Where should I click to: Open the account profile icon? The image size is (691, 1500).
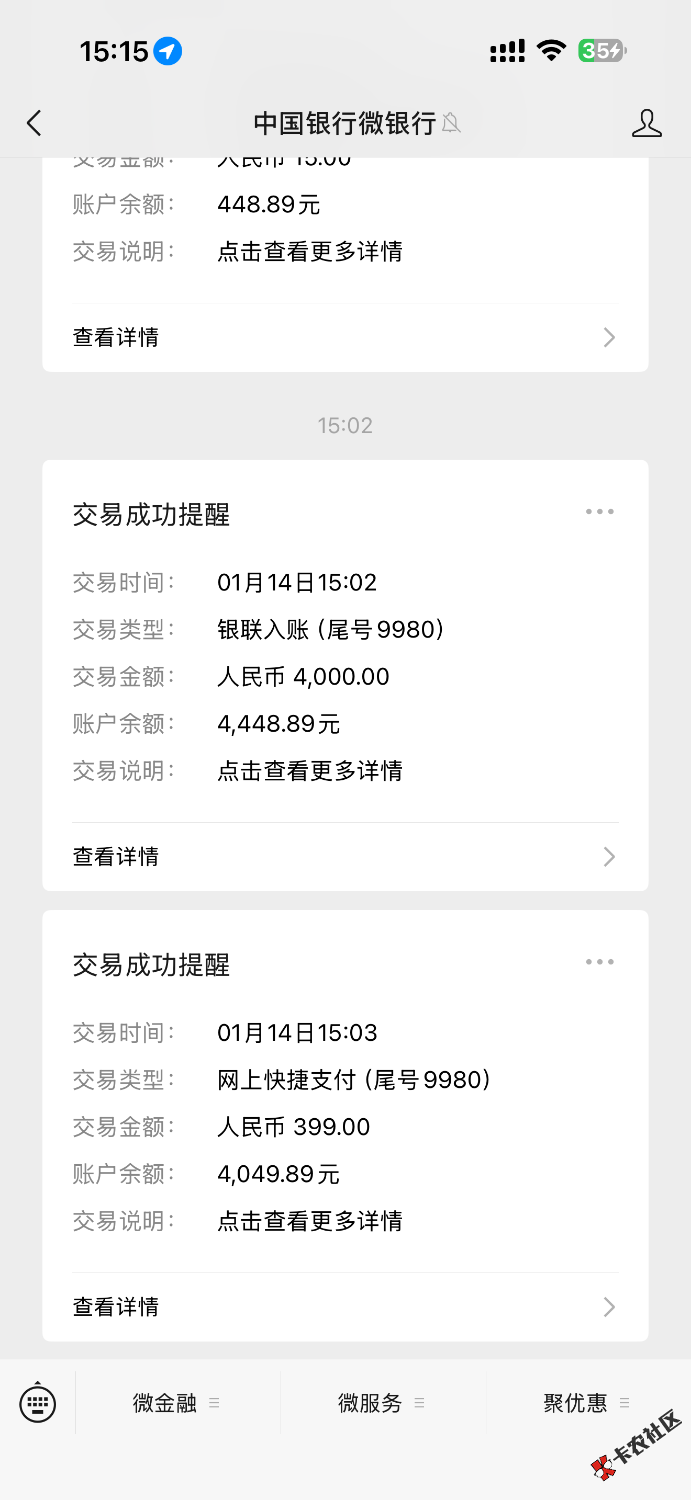[647, 123]
